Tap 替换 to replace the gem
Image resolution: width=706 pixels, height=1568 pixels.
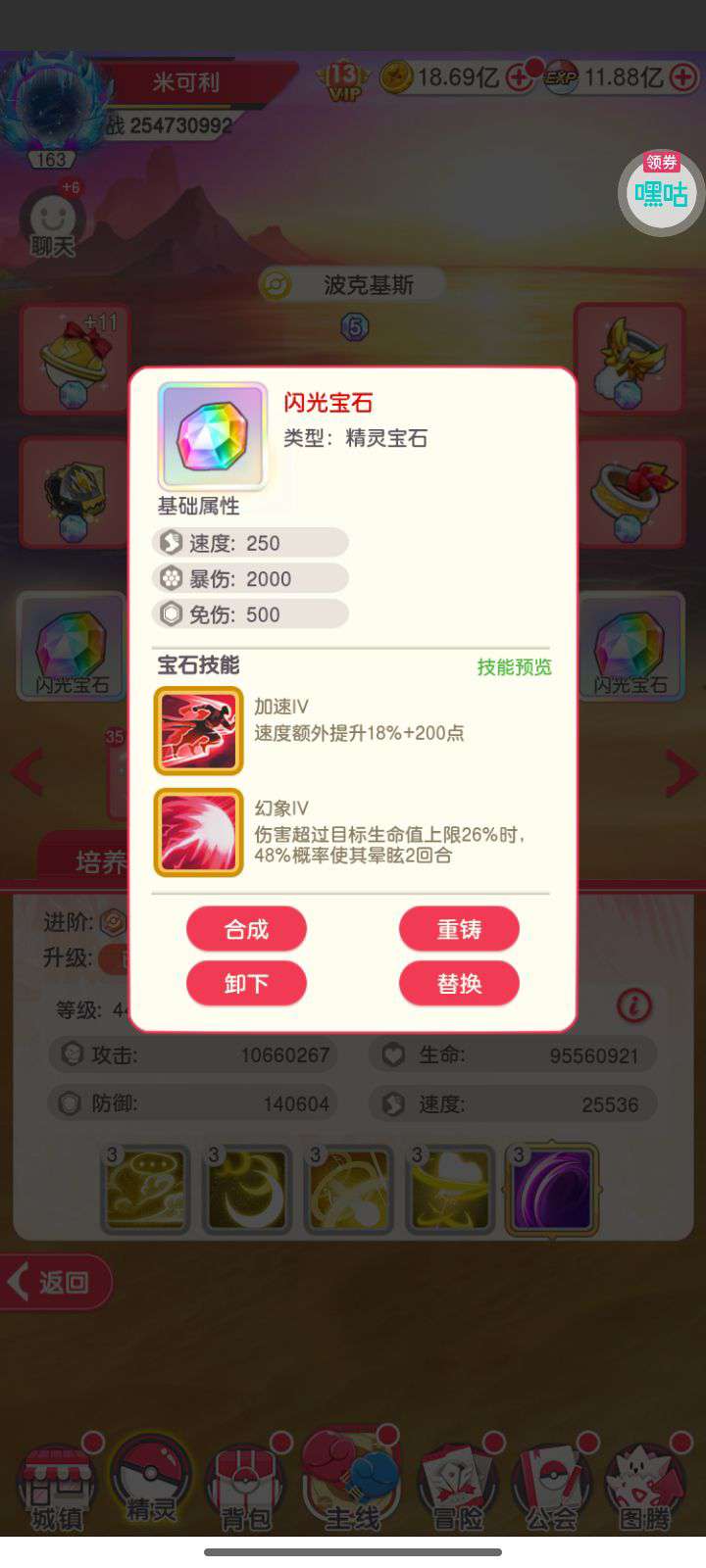click(x=458, y=983)
